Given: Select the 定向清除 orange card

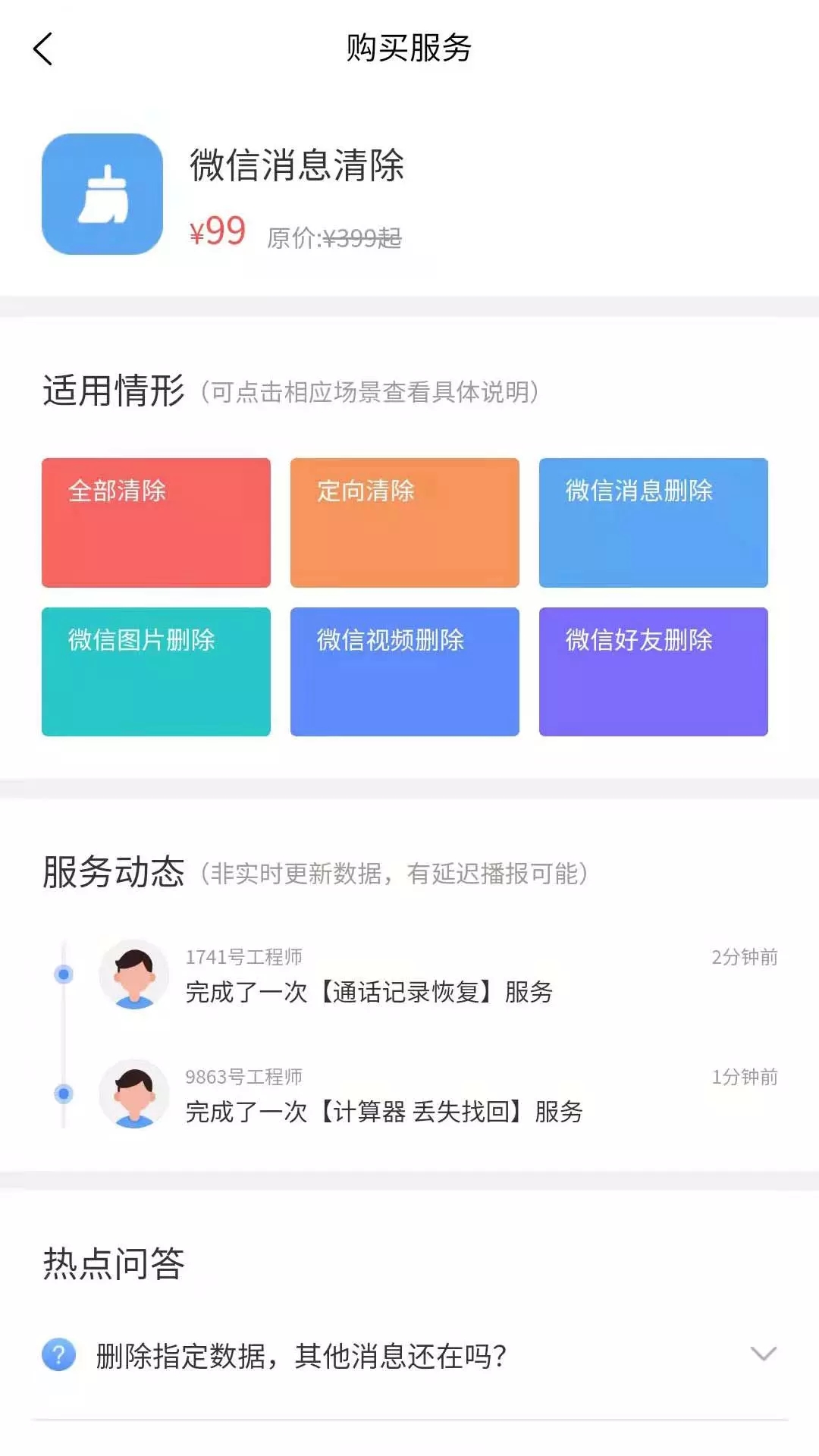Looking at the screenshot, I should pyautogui.click(x=403, y=522).
